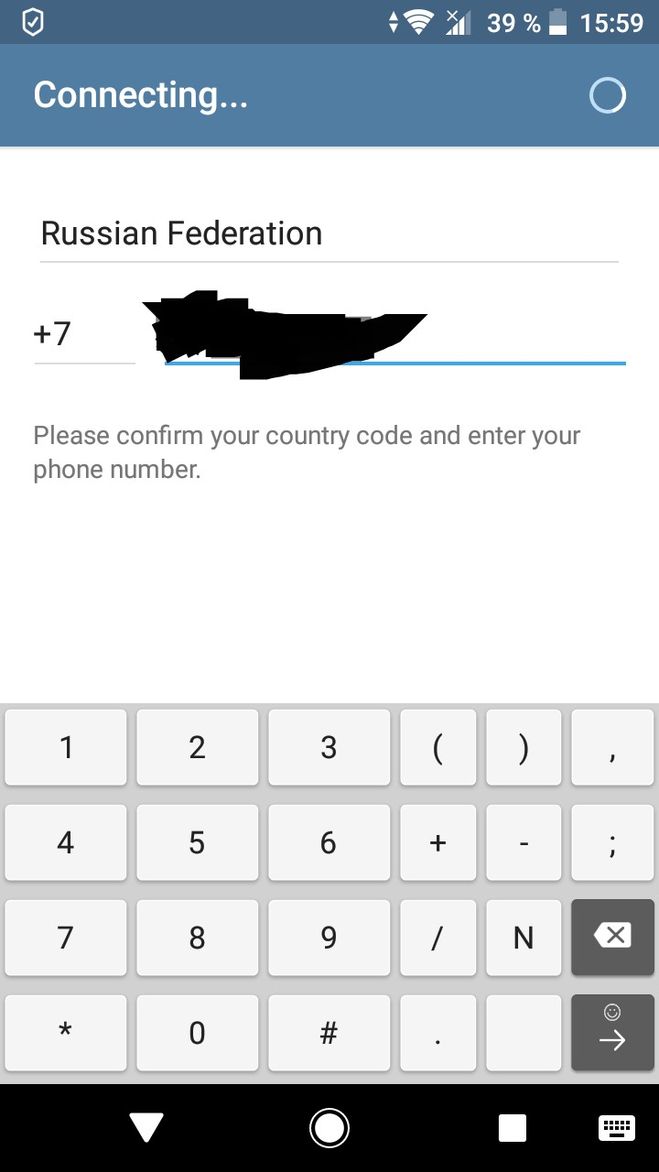Open the Russian Federation country selector
Image resolution: width=659 pixels, height=1172 pixels.
pos(328,234)
